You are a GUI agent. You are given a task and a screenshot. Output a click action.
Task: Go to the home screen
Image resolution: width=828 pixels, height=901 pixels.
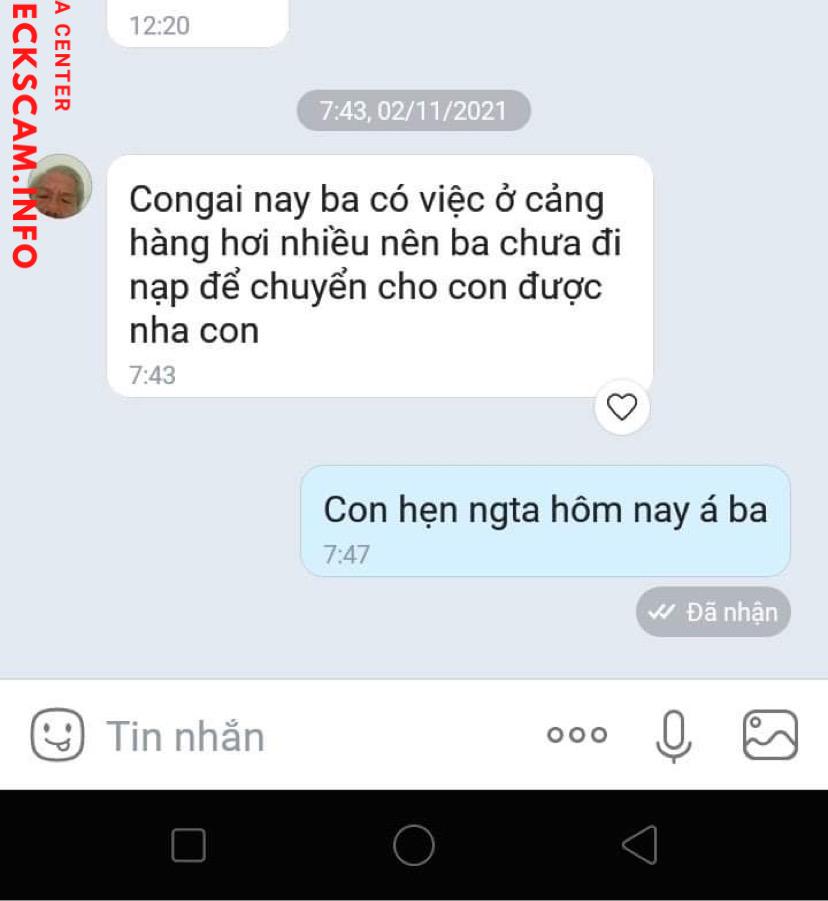point(413,845)
